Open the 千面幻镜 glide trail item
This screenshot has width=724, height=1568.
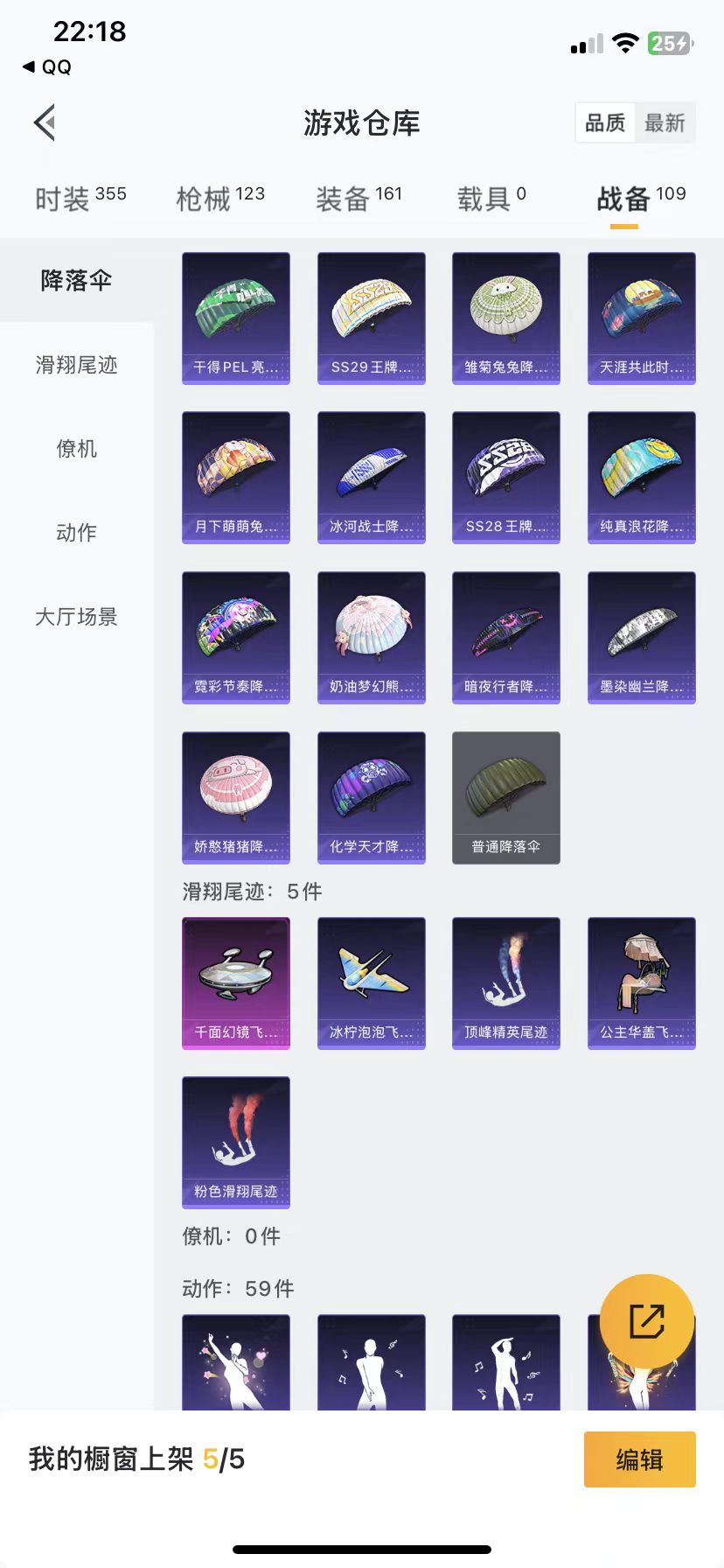click(x=236, y=983)
